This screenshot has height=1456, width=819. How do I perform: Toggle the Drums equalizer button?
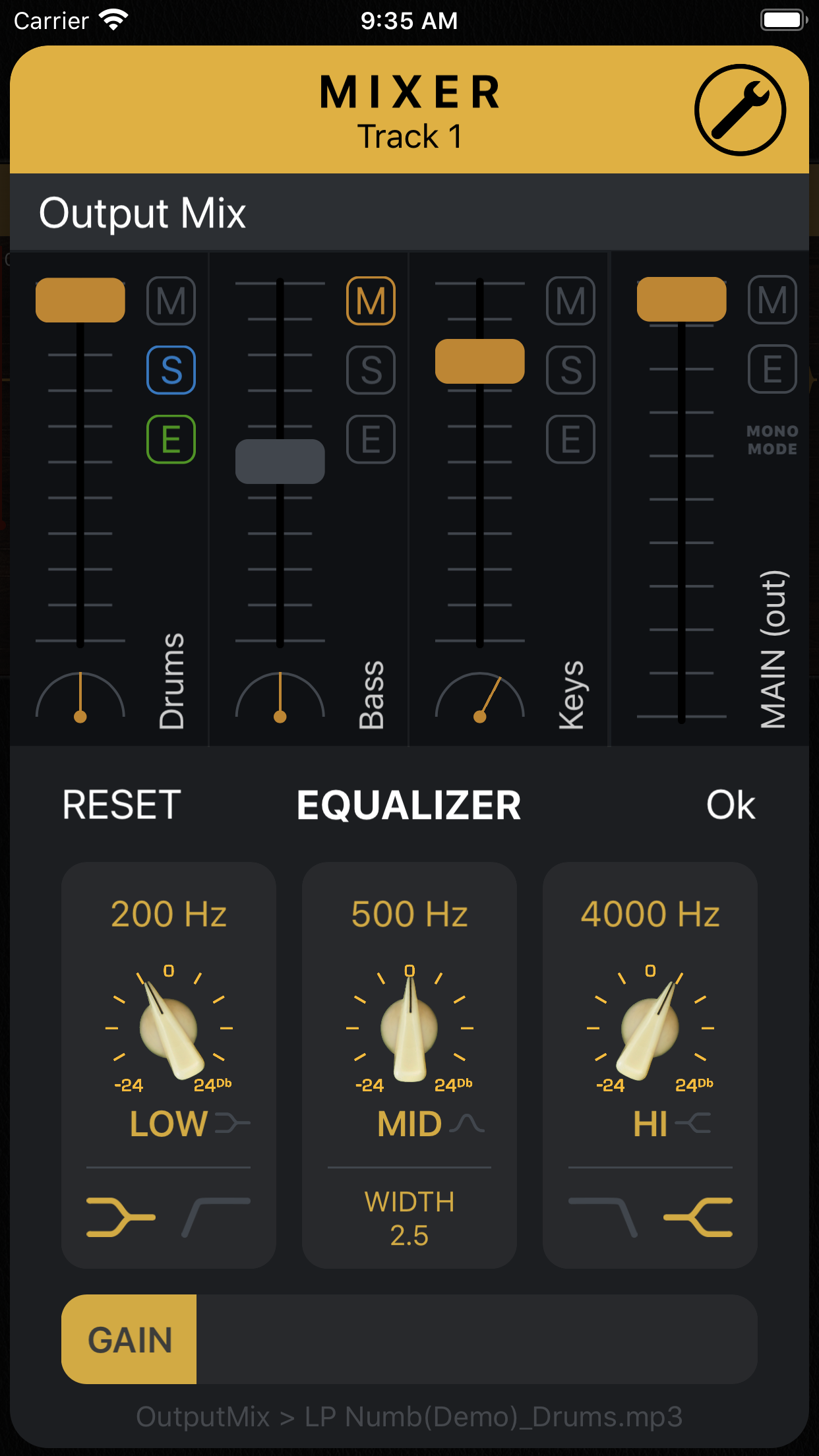(x=171, y=439)
